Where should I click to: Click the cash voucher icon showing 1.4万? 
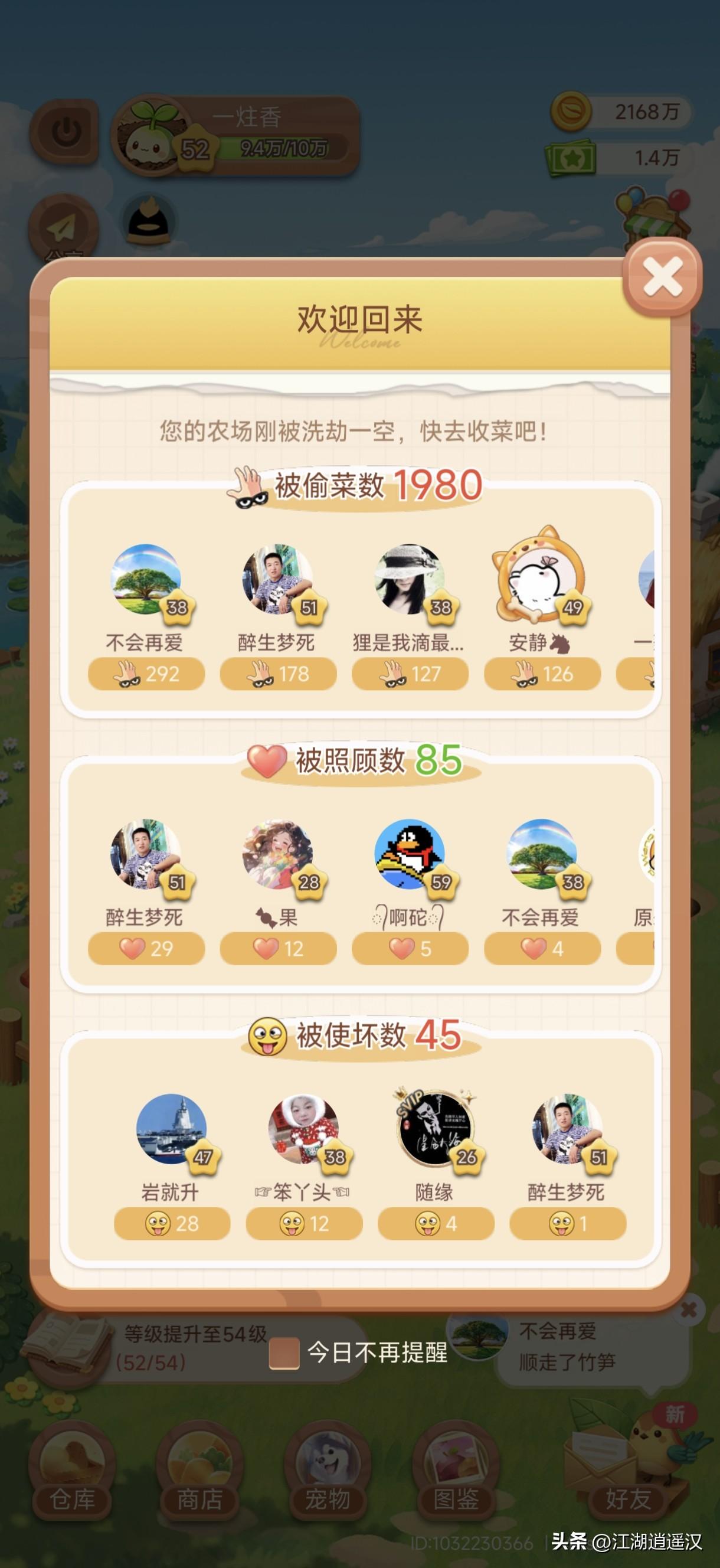tap(572, 157)
